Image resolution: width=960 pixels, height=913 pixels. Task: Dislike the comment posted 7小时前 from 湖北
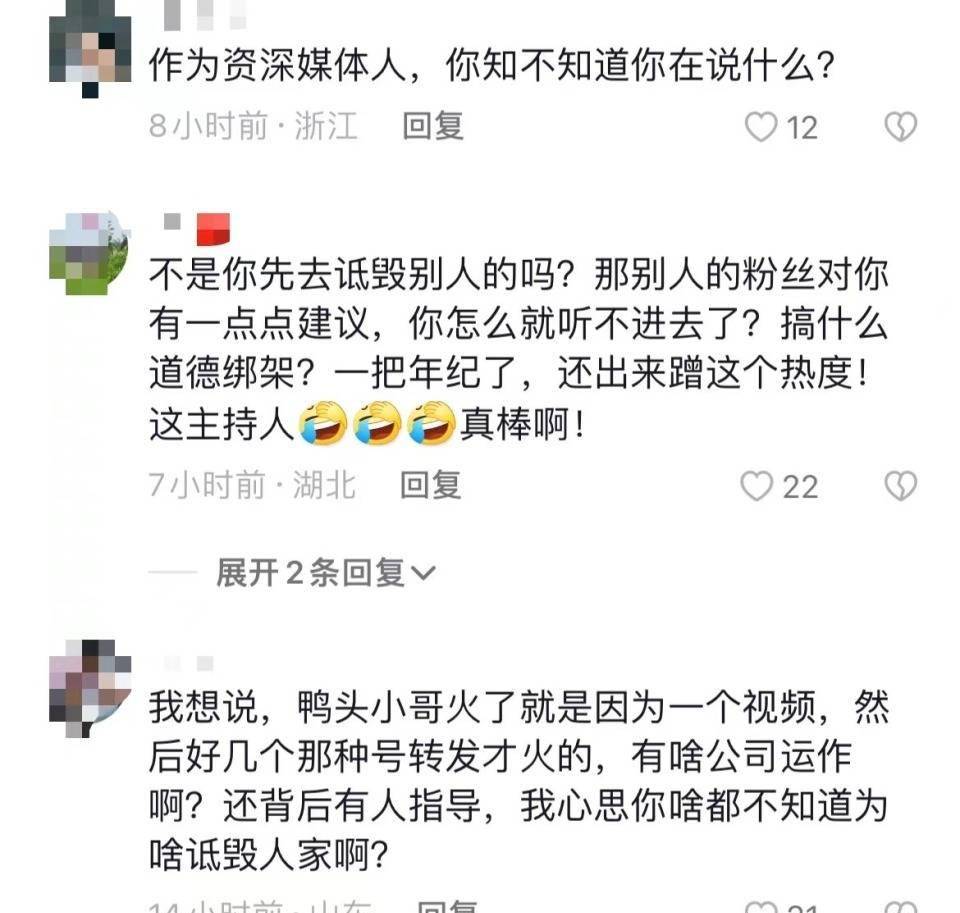point(901,486)
